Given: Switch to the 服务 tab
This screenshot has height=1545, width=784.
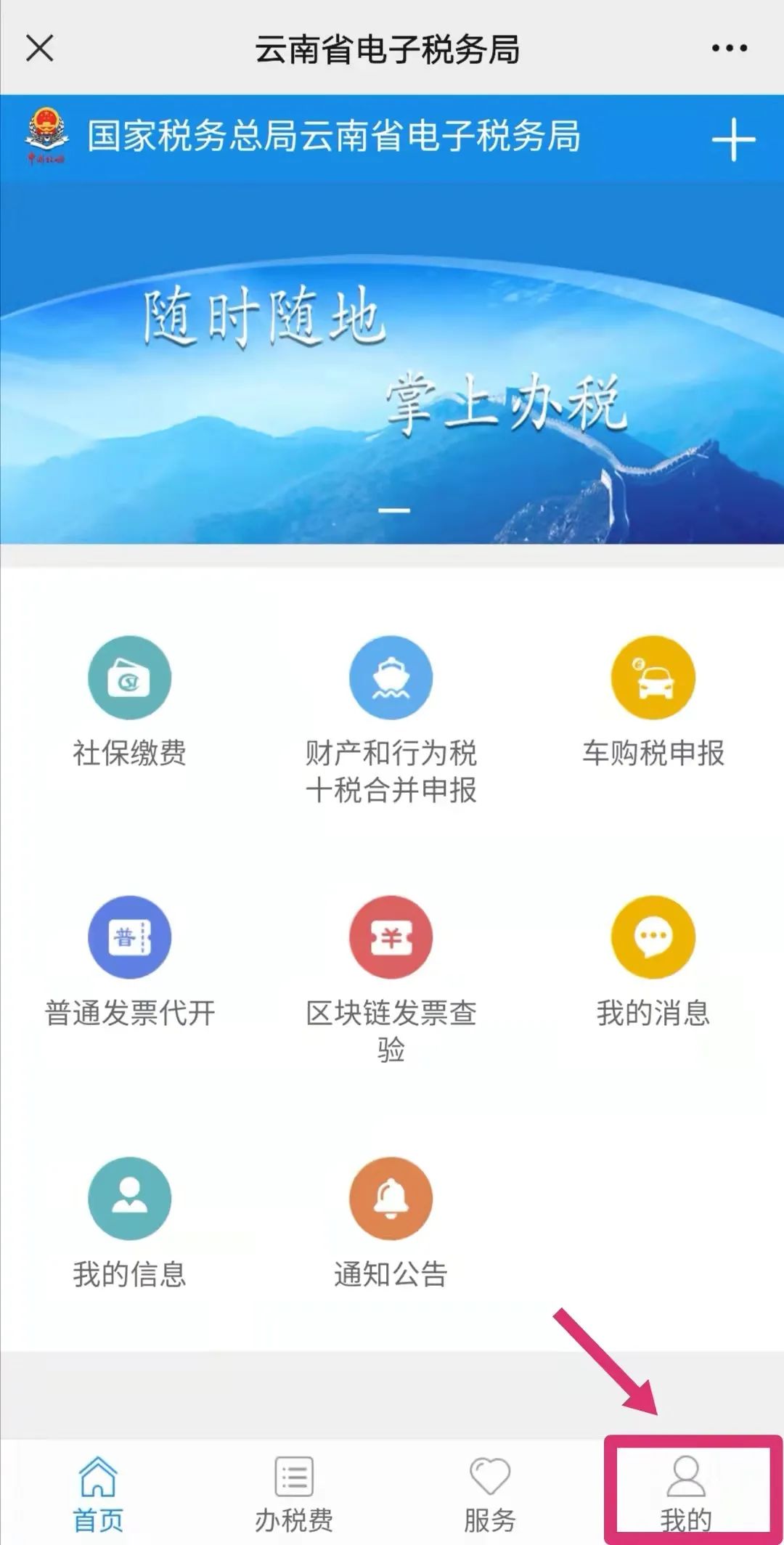Looking at the screenshot, I should (490, 1495).
